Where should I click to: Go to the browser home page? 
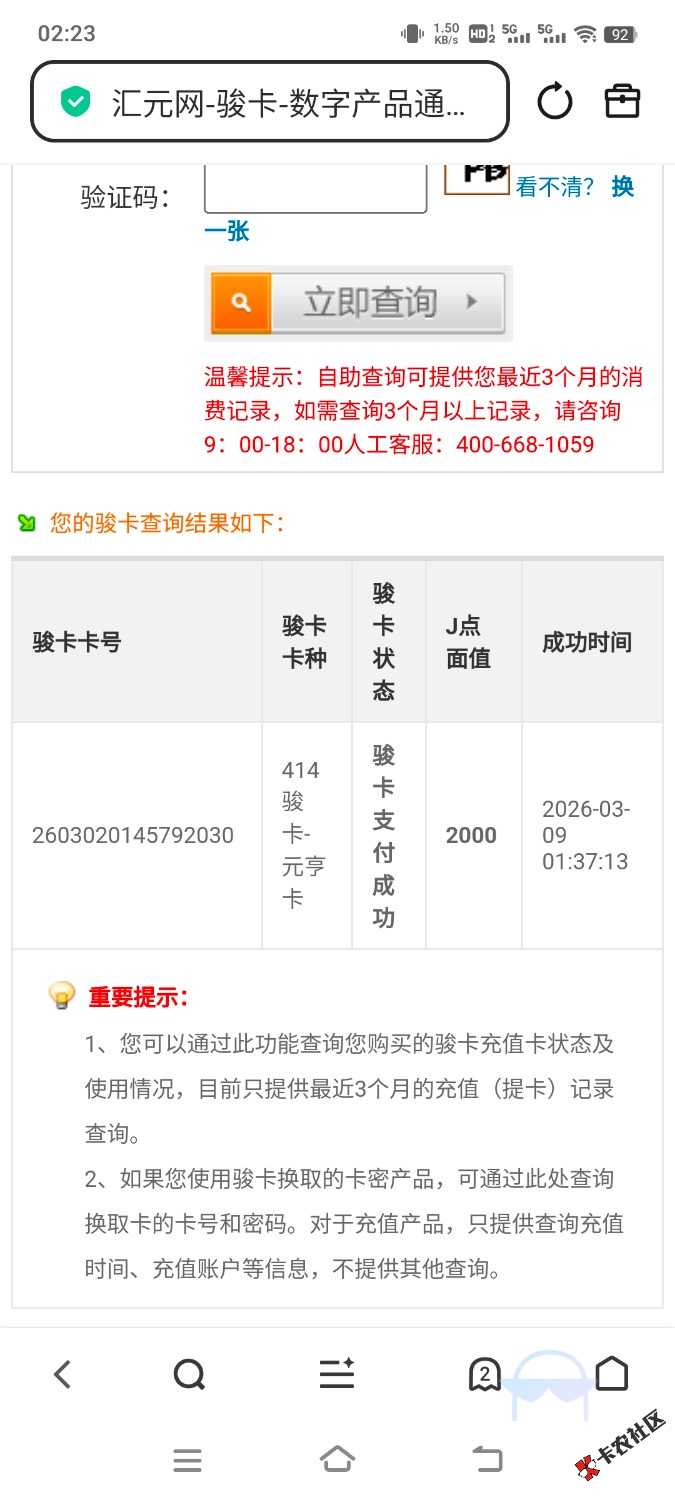tap(611, 1375)
